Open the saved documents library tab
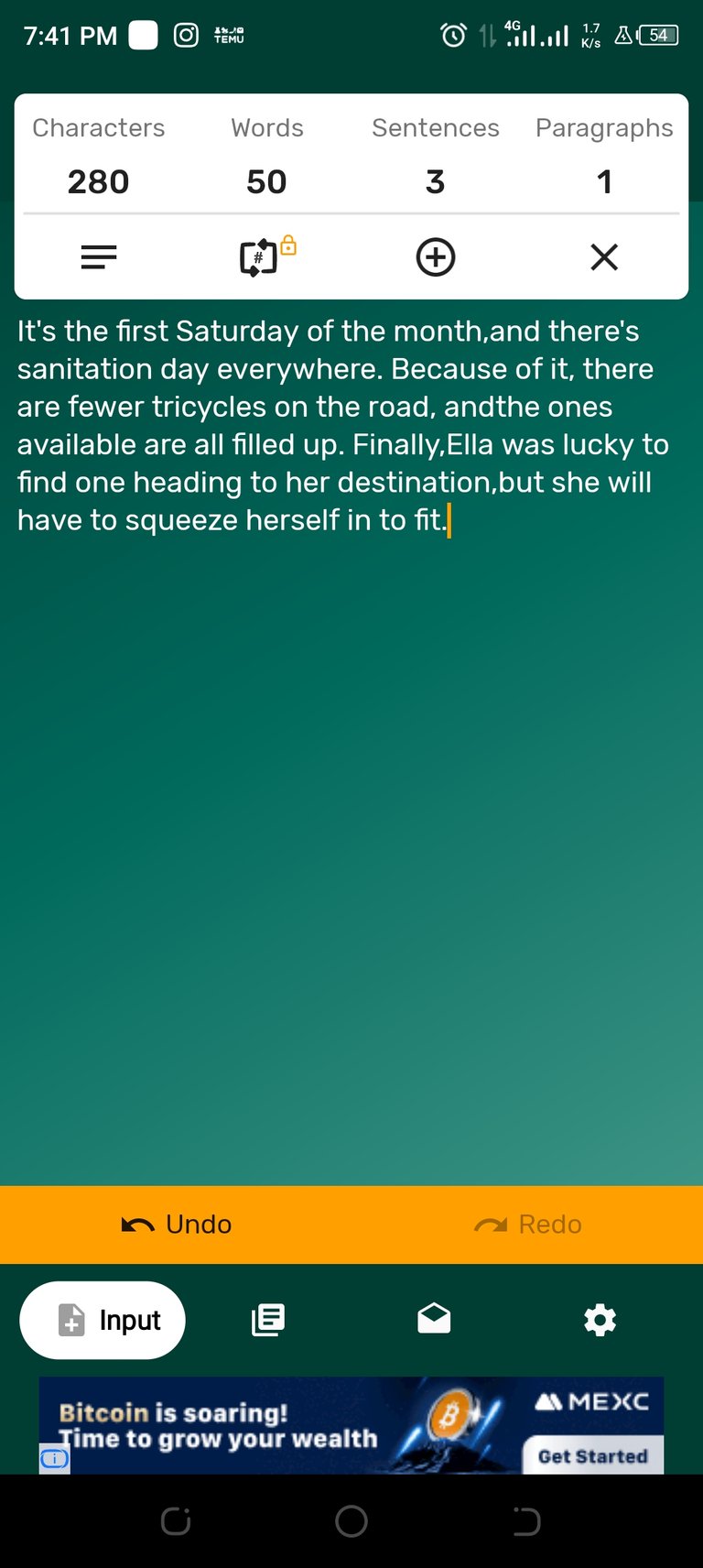The image size is (703, 1568). 268,1320
